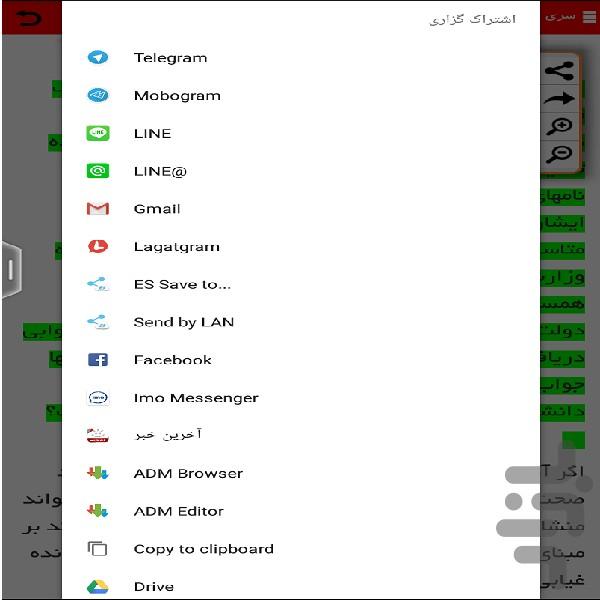Save to Drive
This screenshot has width=600, height=600.
(153, 586)
